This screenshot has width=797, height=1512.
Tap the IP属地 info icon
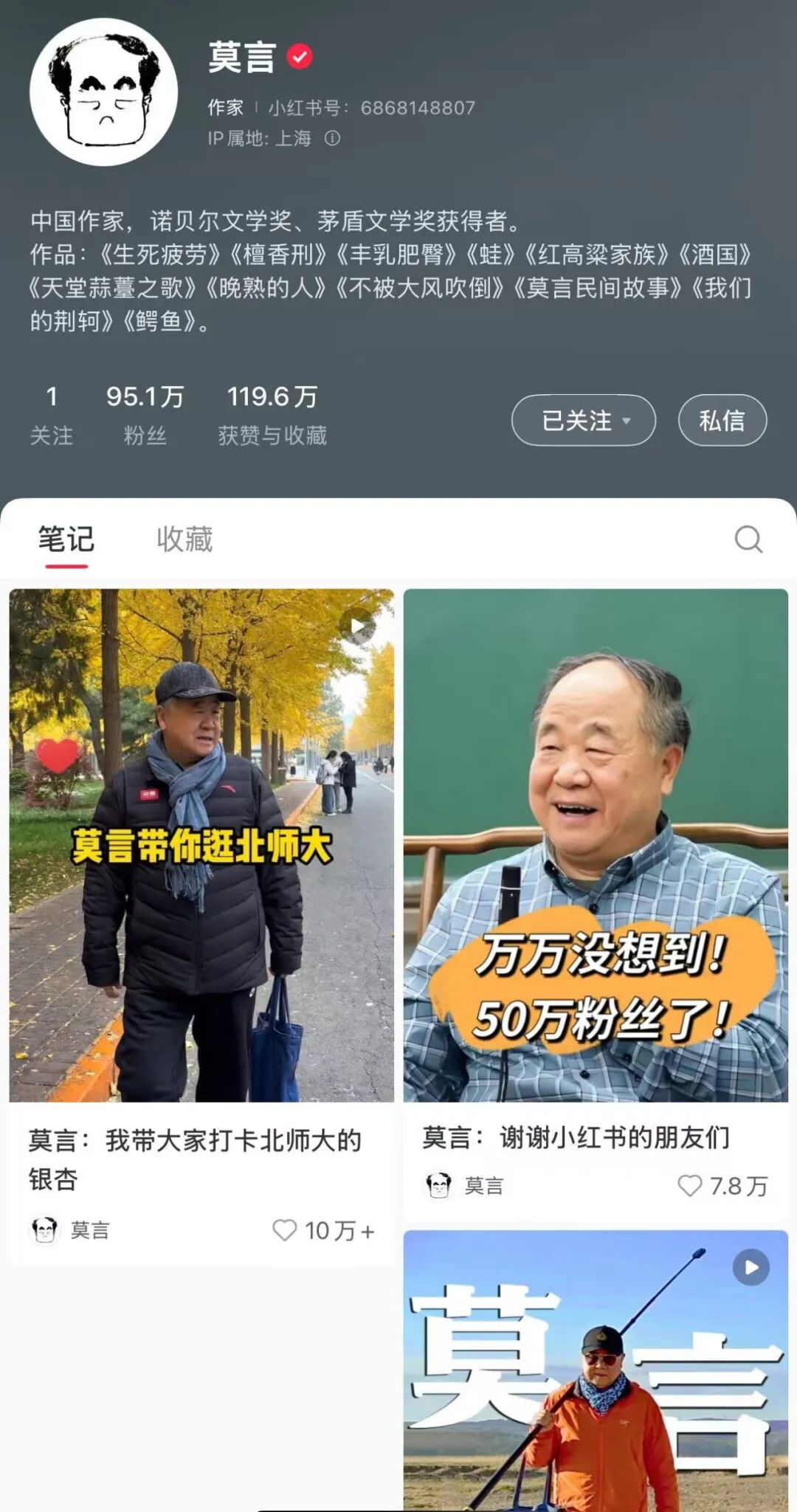333,138
